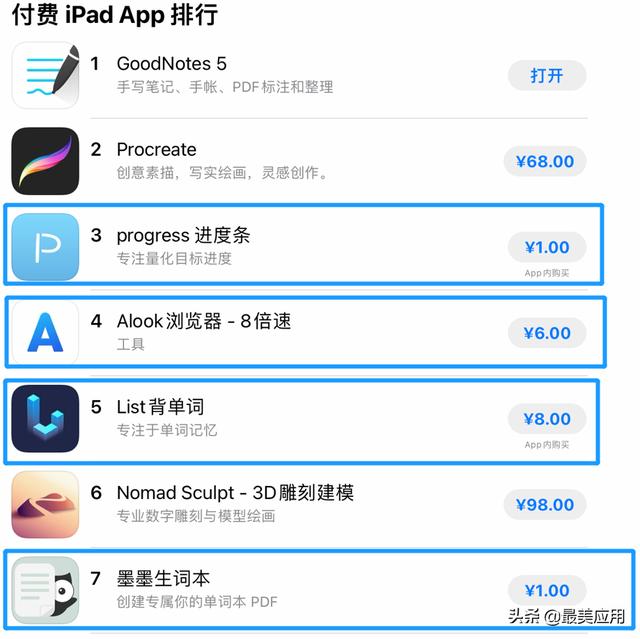Tap the ¥1.00 price for progress 进度条
640x639 pixels.
tap(546, 247)
